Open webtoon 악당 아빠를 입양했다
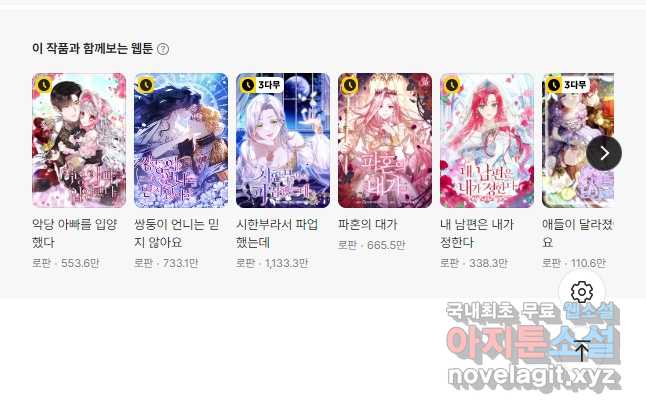Viewport: 646px width, 414px height. click(x=79, y=140)
